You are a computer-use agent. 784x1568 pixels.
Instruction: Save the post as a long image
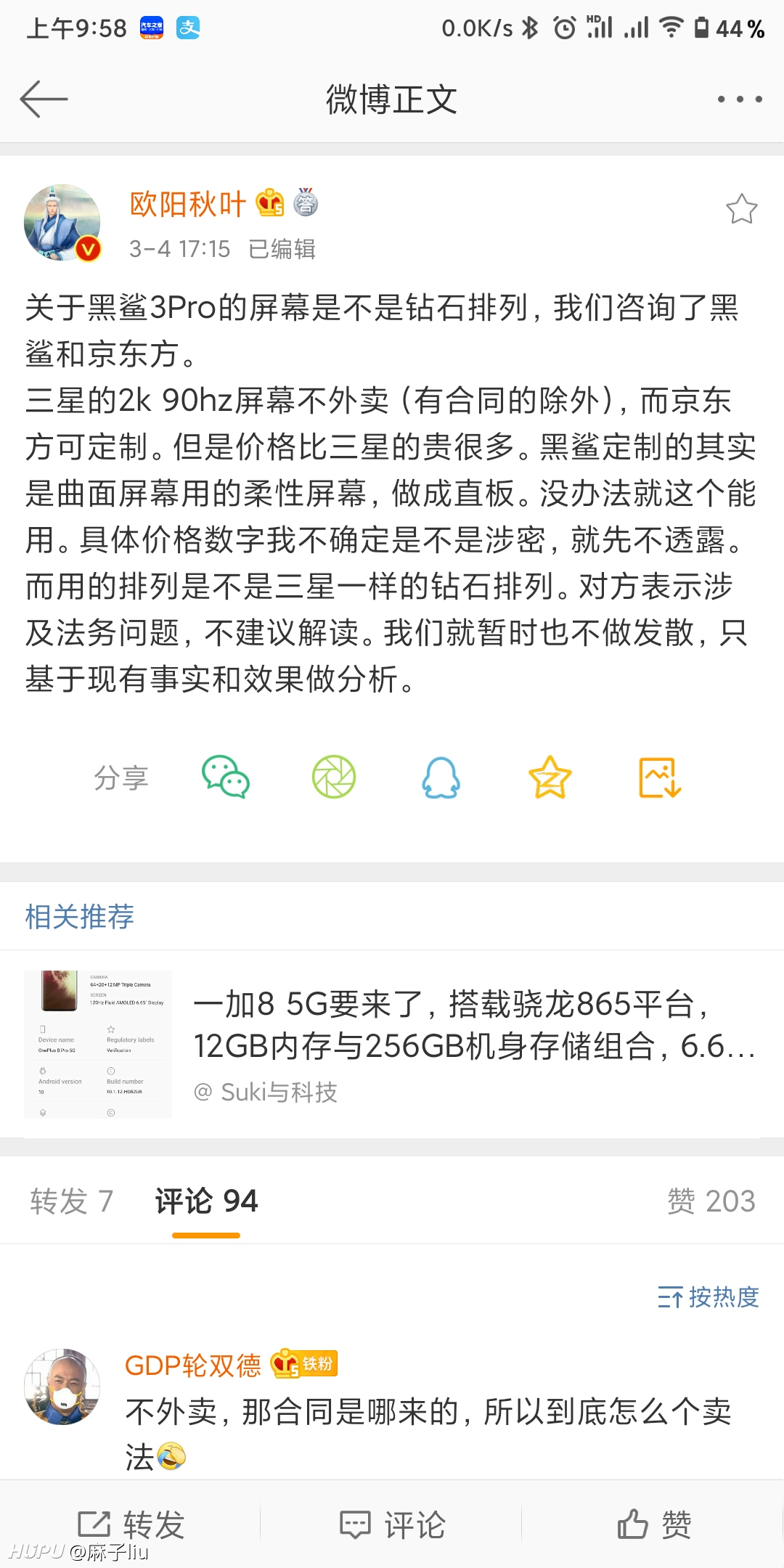pyautogui.click(x=660, y=777)
